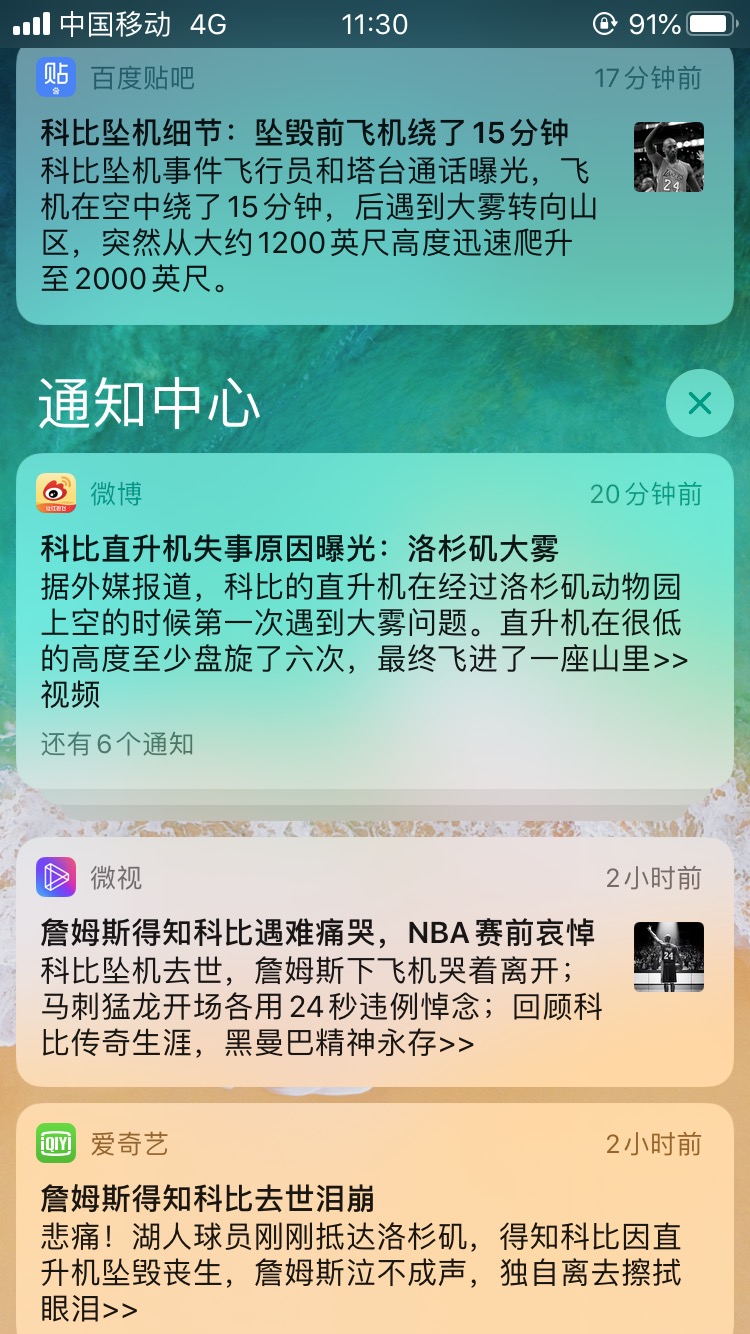Open the 微视 notification about 詹姆斯痛哭
This screenshot has height=1334, width=750.
[375, 962]
